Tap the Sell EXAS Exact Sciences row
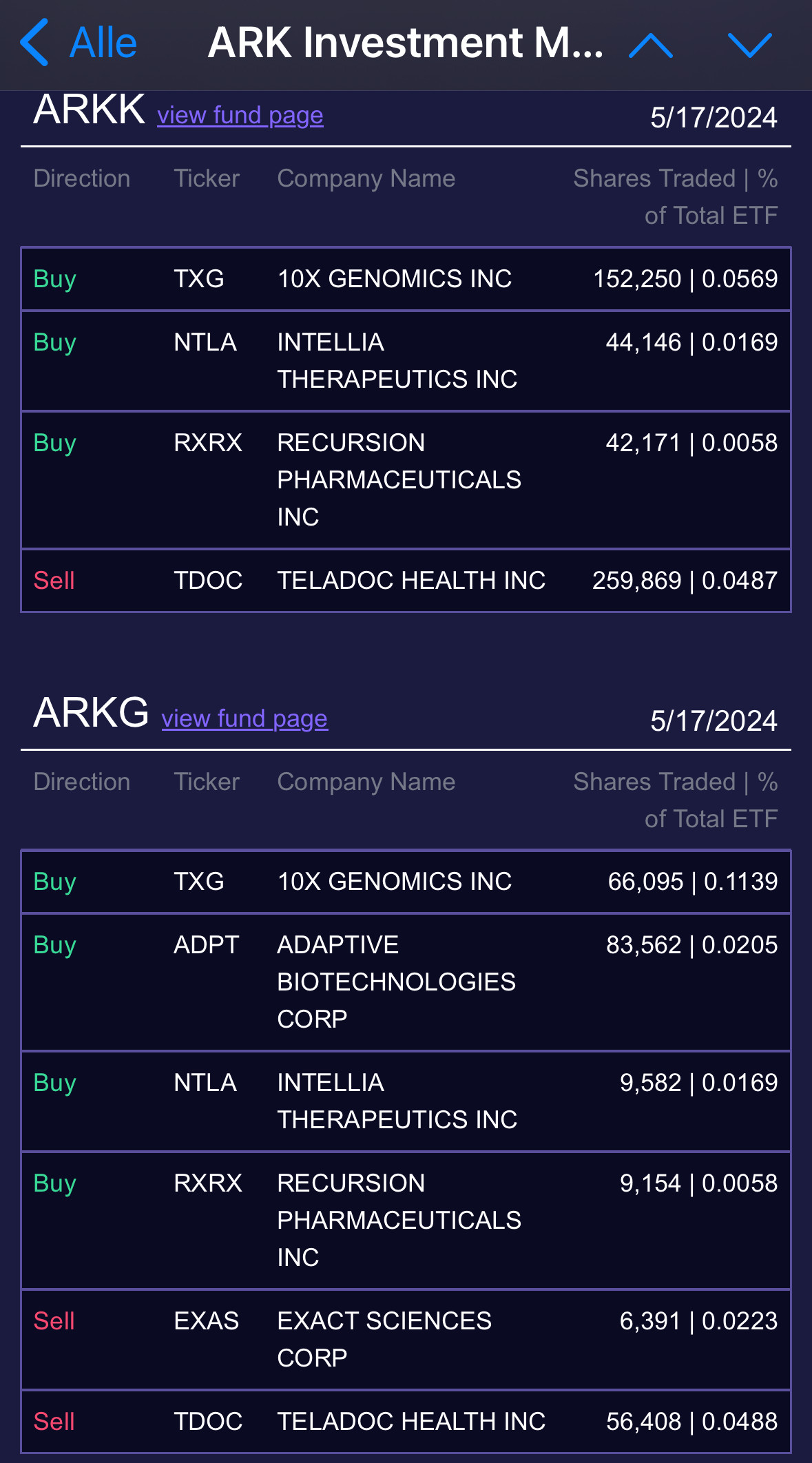Image resolution: width=812 pixels, height=1463 pixels. point(406,1338)
